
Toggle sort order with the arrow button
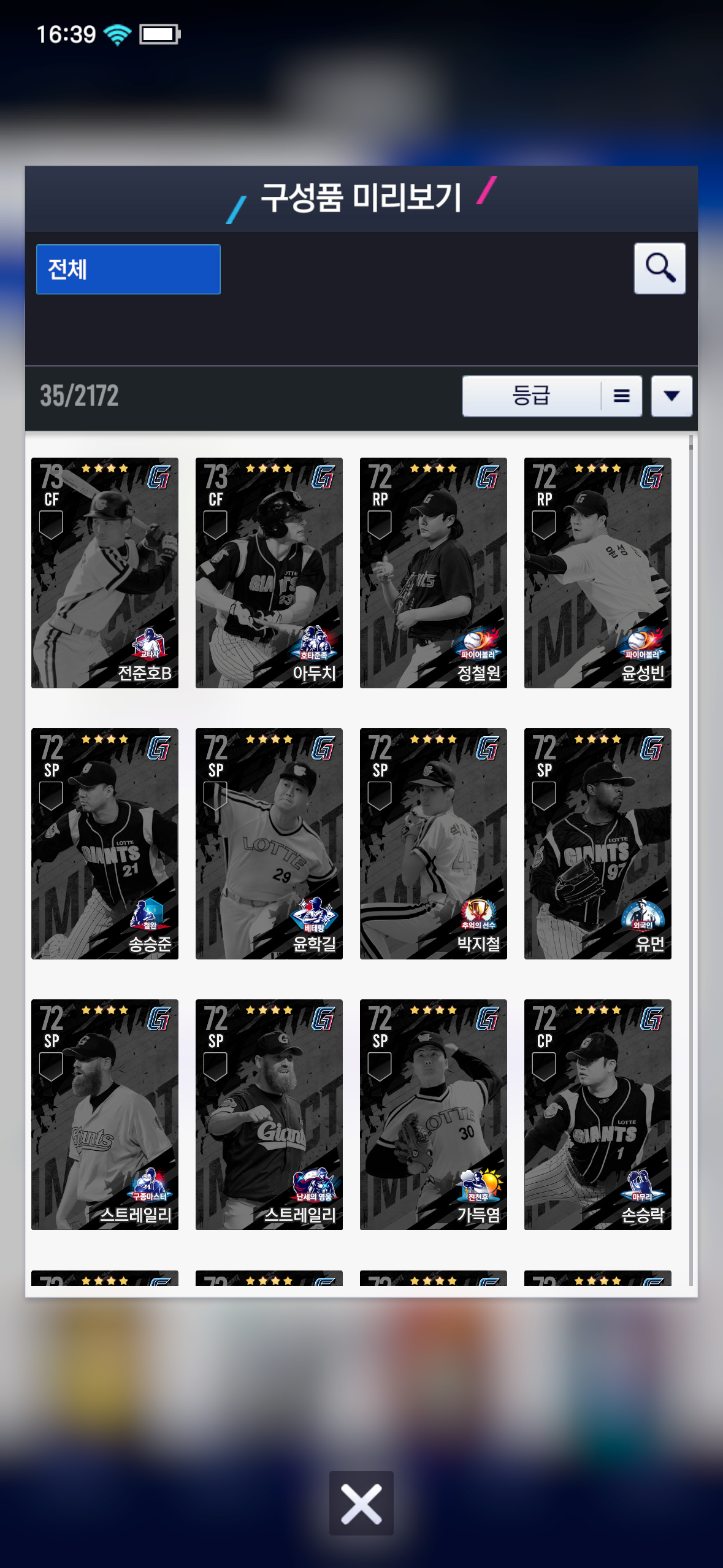click(671, 396)
